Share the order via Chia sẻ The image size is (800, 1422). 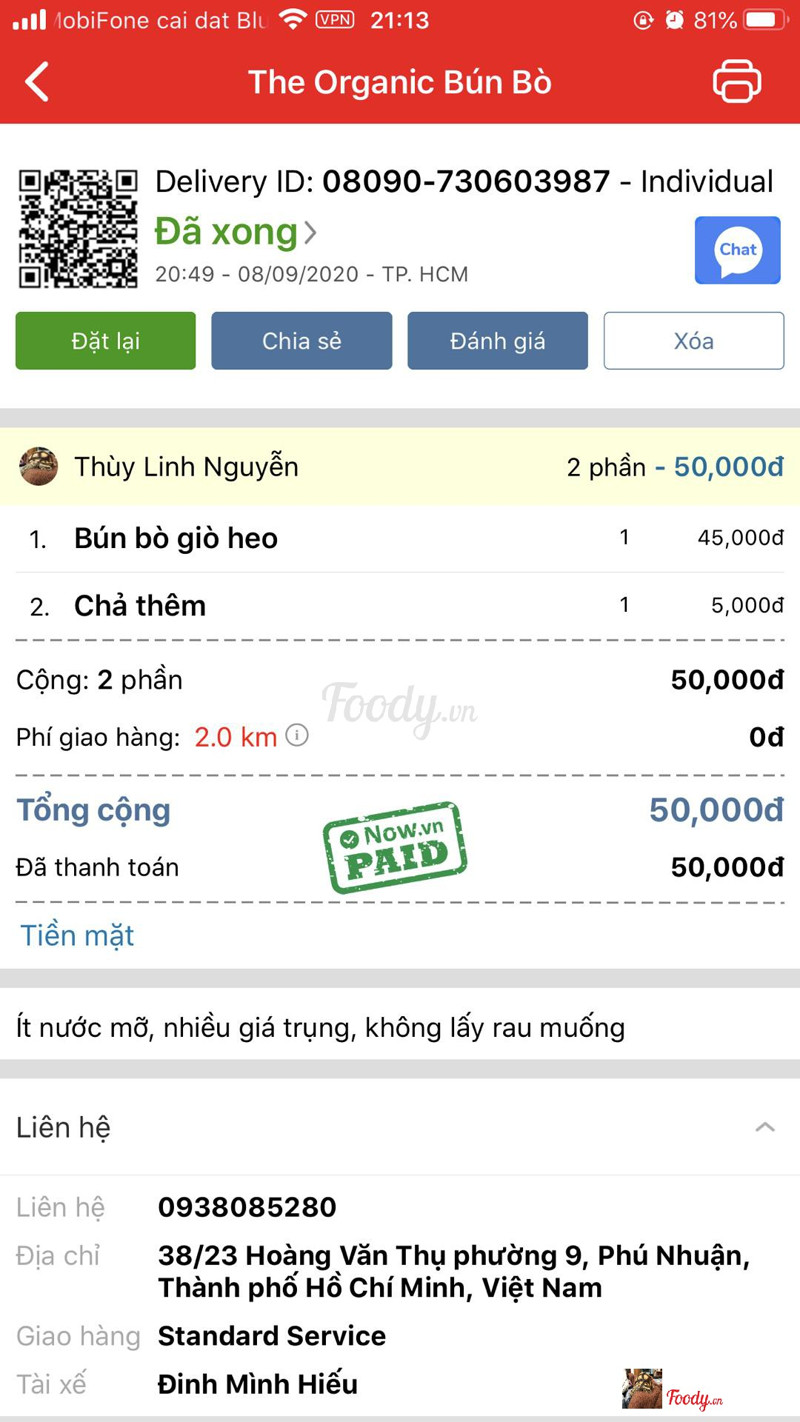(x=301, y=341)
